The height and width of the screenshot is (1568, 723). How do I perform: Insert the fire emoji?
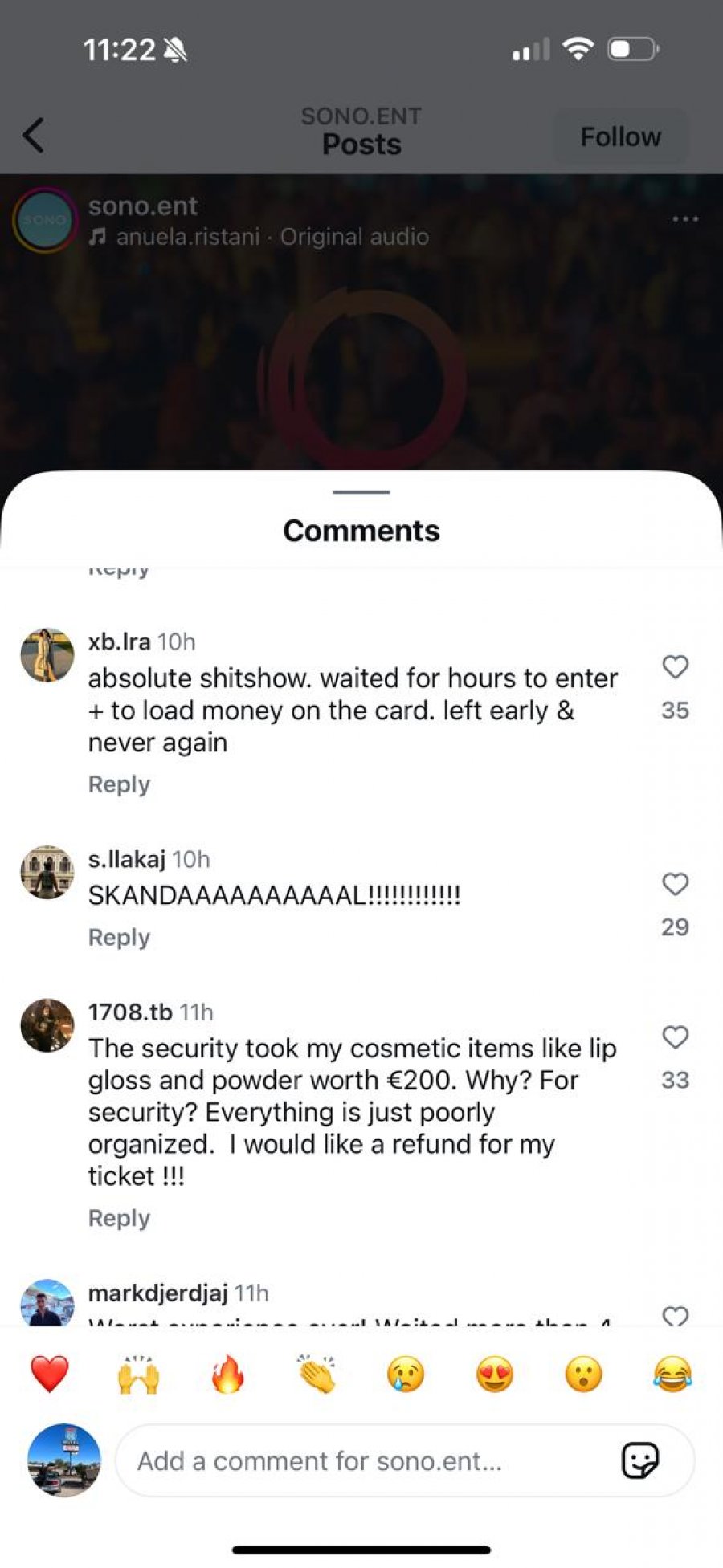coord(227,1374)
